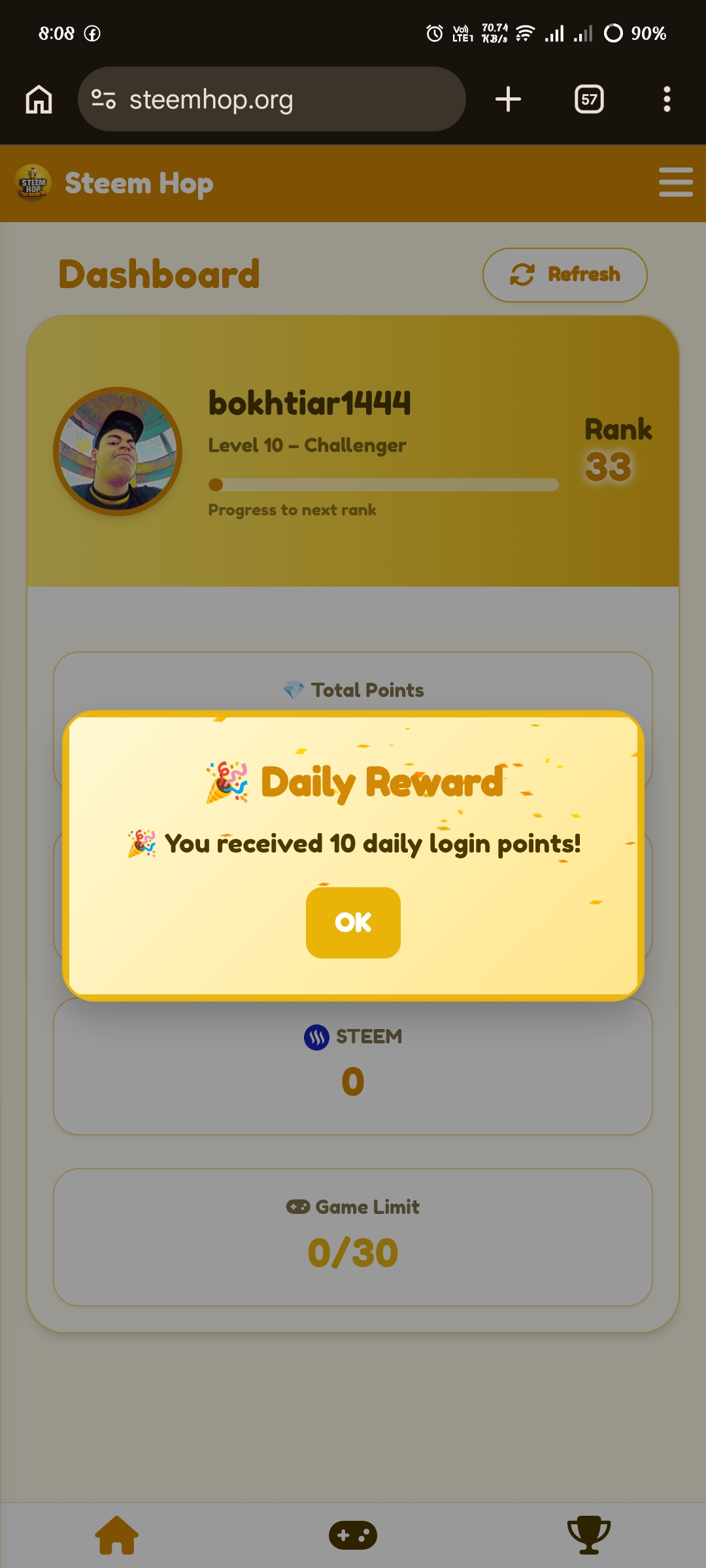Open the trophy leaderboard tab

tap(589, 1535)
